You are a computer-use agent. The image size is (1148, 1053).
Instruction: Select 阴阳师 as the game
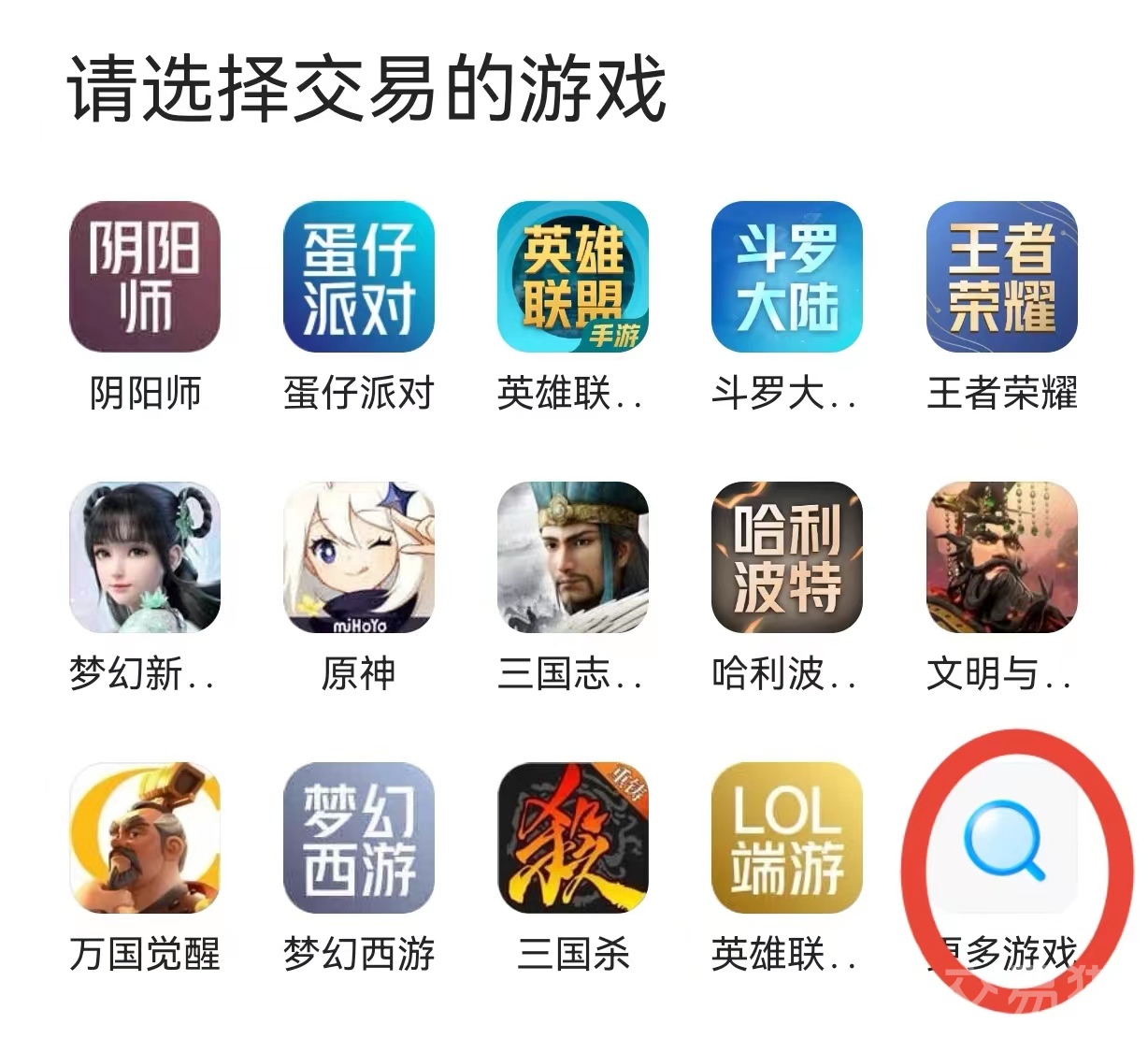145,277
